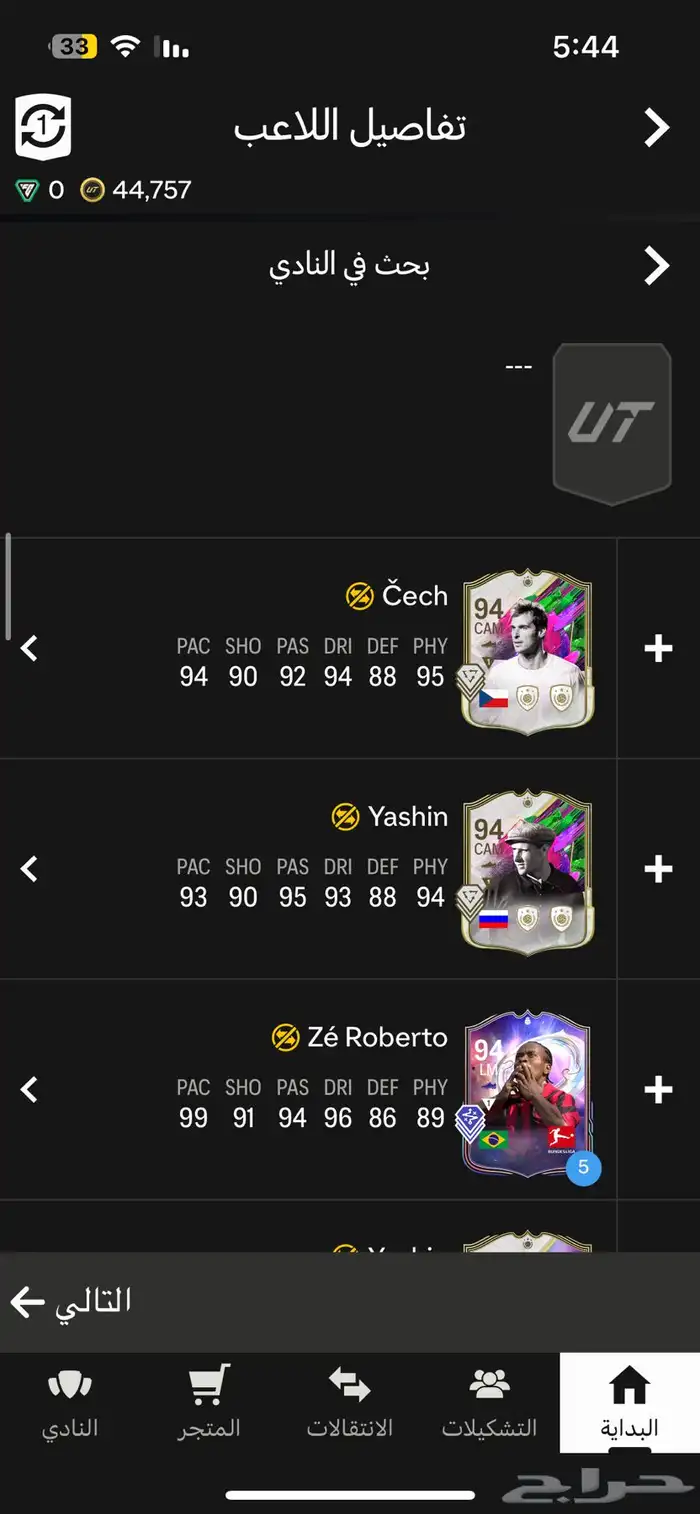Go back using the header arrow
The width and height of the screenshot is (700, 1514).
coord(656,128)
